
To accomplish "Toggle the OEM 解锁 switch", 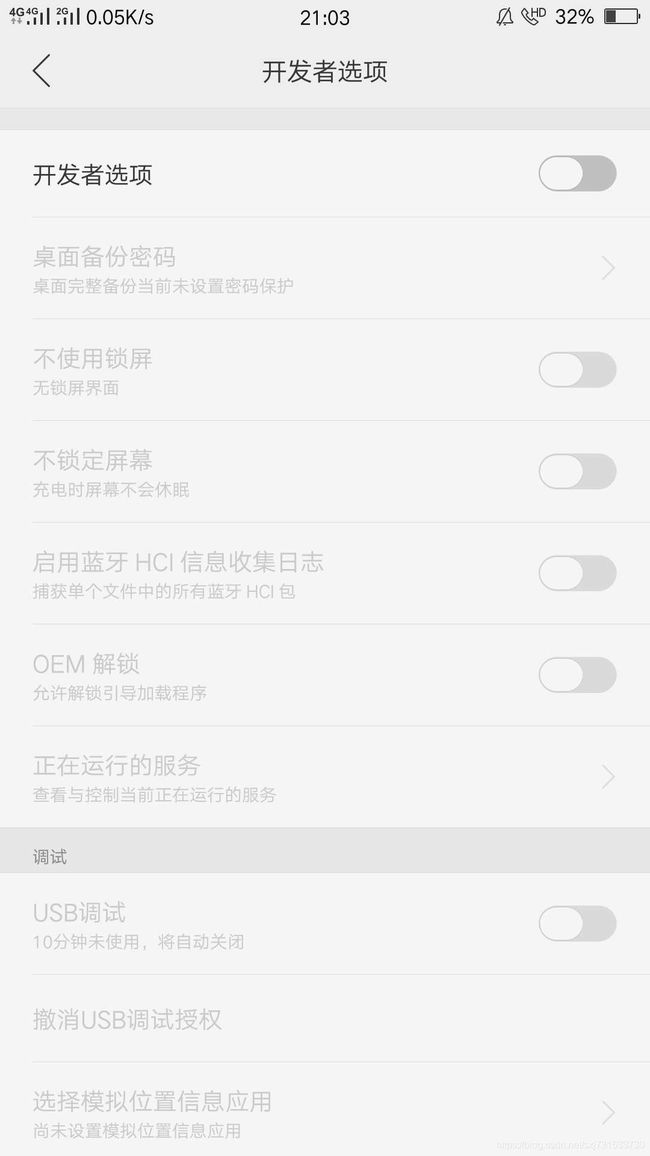I will coord(577,675).
